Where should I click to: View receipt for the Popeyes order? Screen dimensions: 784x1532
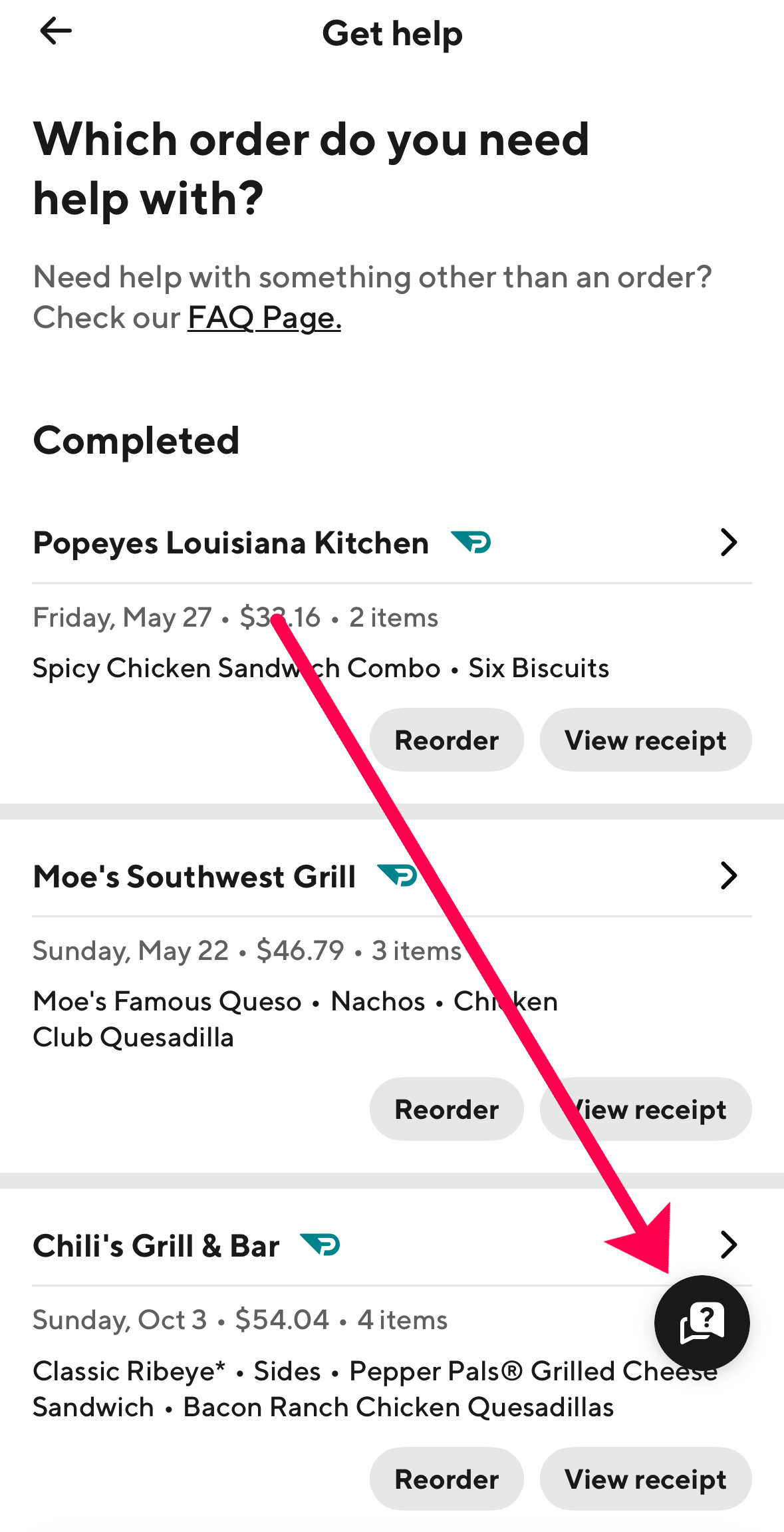(x=645, y=740)
